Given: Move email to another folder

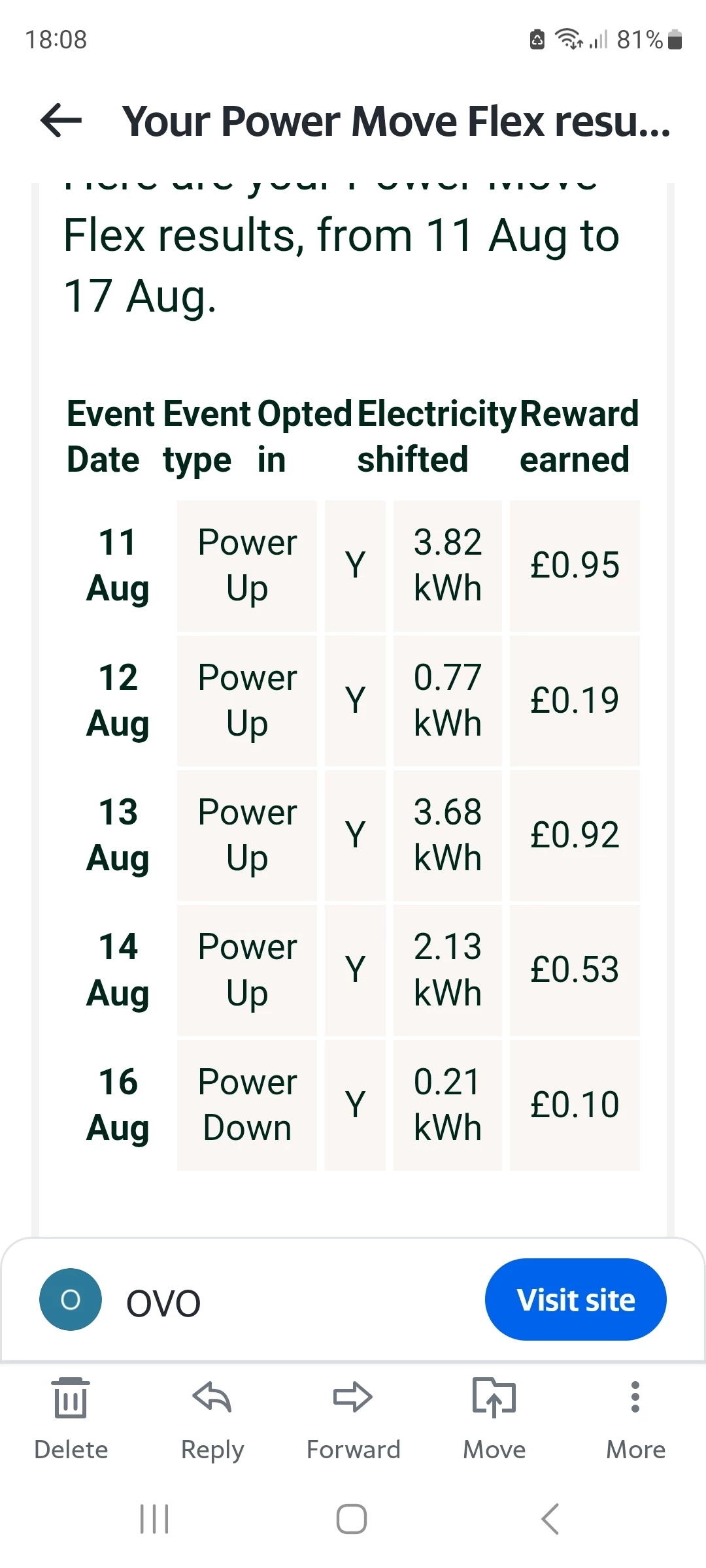Looking at the screenshot, I should pyautogui.click(x=494, y=1416).
